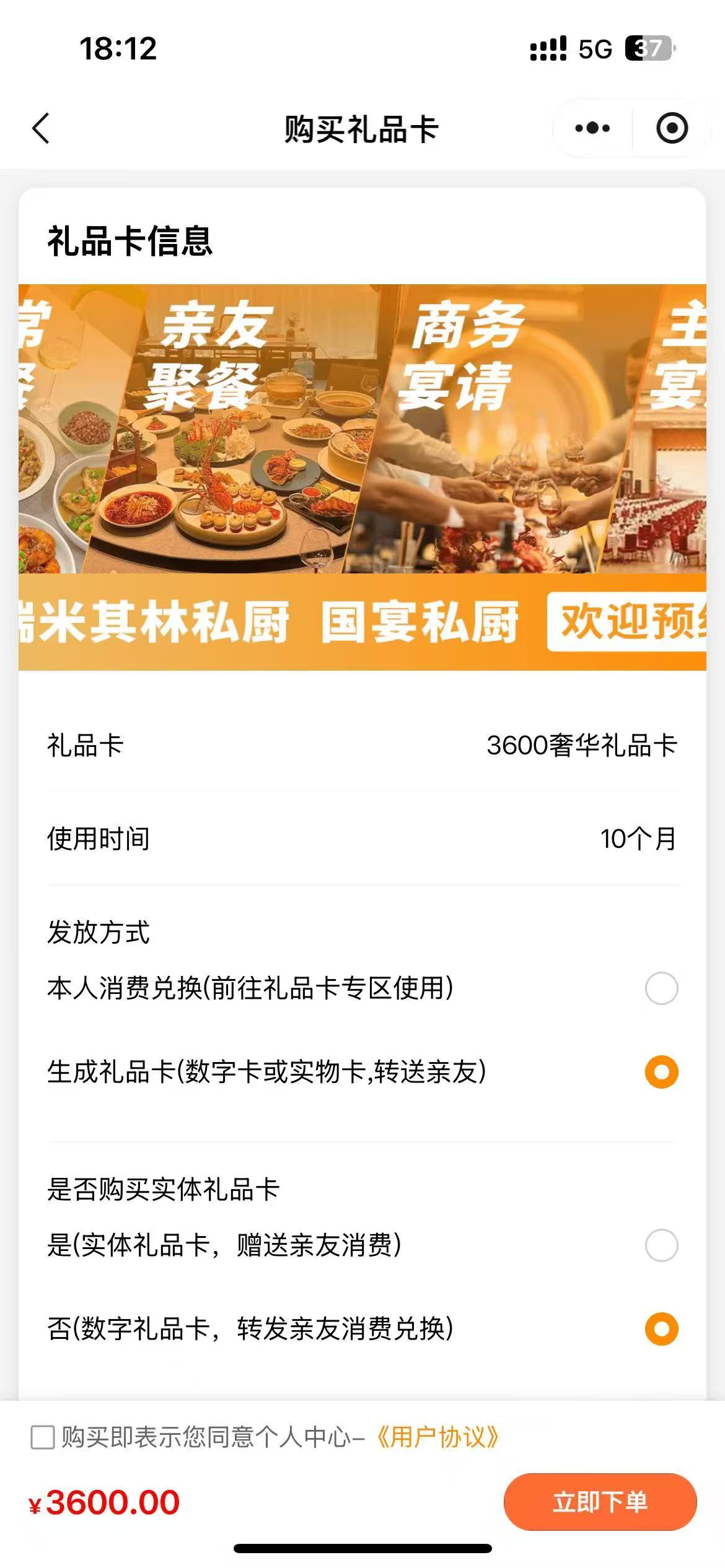Go back from the 购买礼品卡 page

[x=41, y=129]
